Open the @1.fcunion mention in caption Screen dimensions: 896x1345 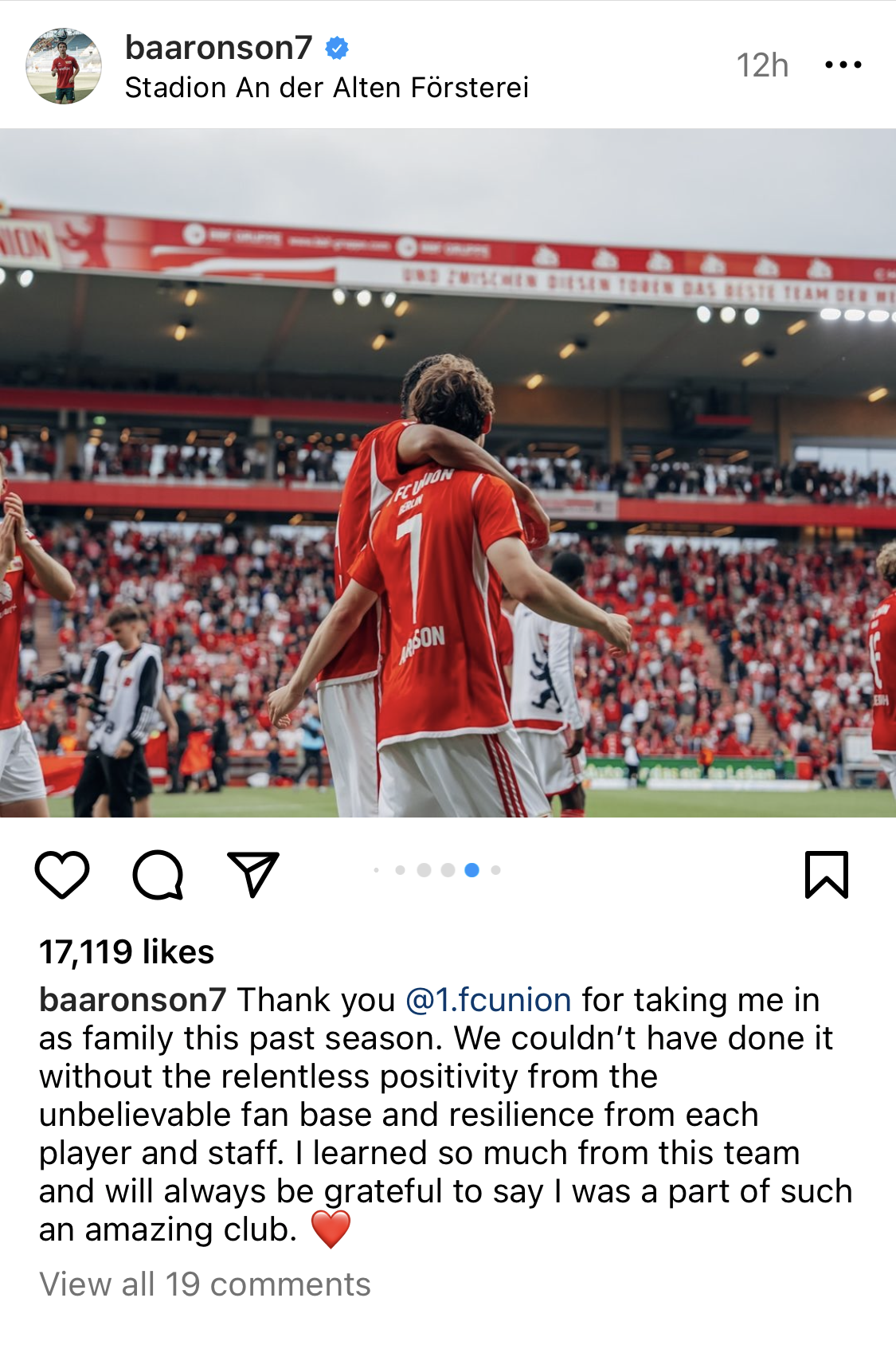(488, 999)
